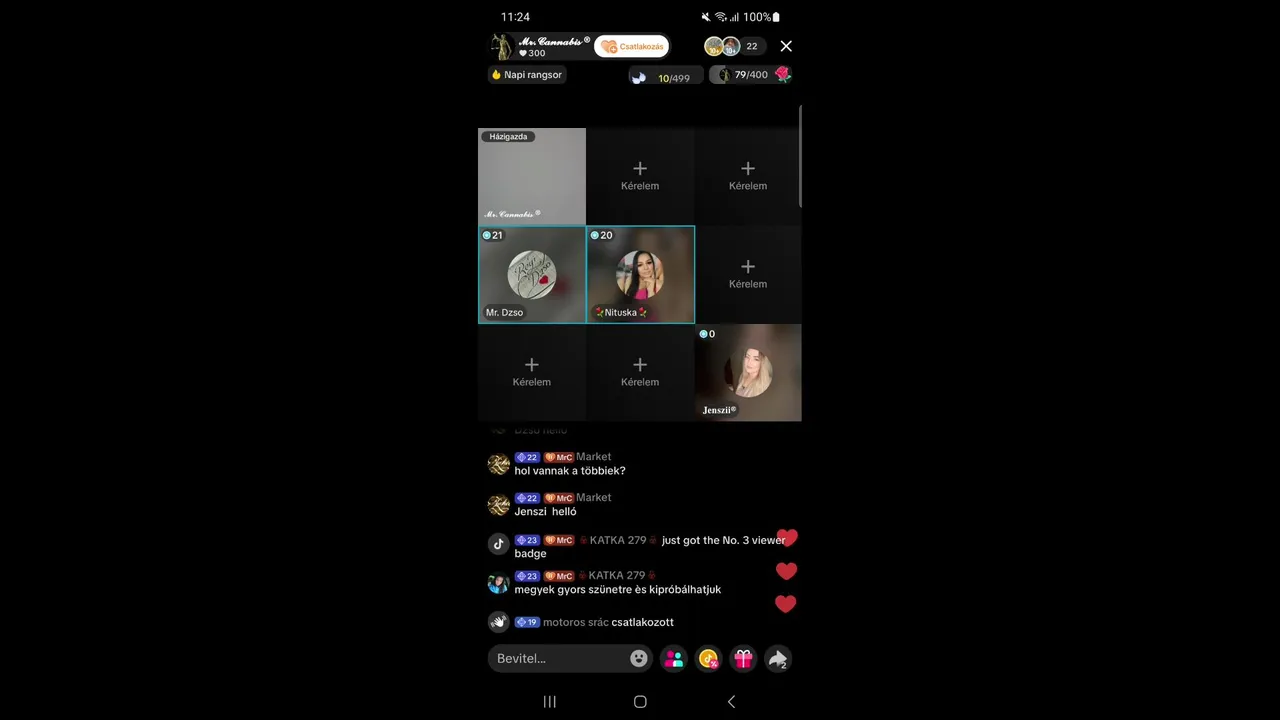
Task: Close the live stream
Action: point(786,46)
